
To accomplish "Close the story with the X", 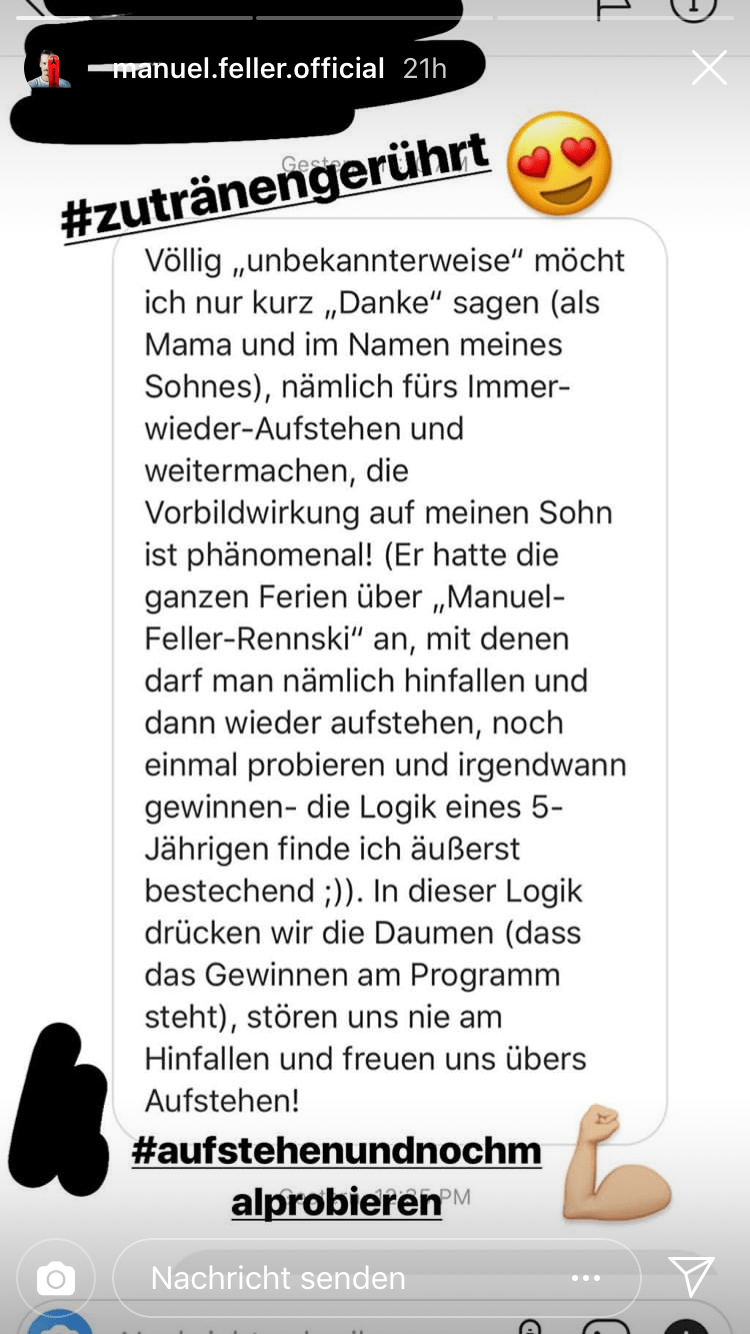I will click(x=709, y=68).
